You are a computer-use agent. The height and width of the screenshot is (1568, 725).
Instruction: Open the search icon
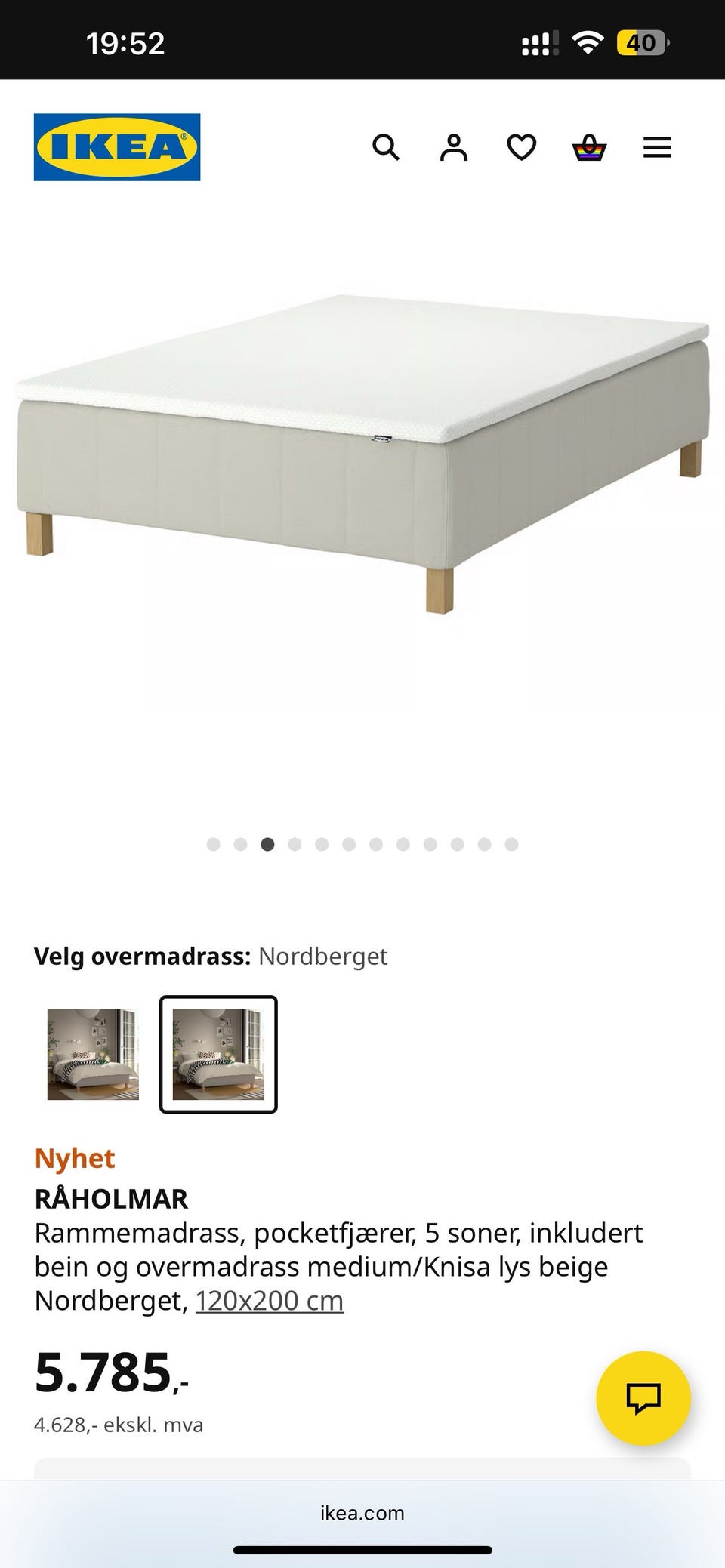(387, 147)
